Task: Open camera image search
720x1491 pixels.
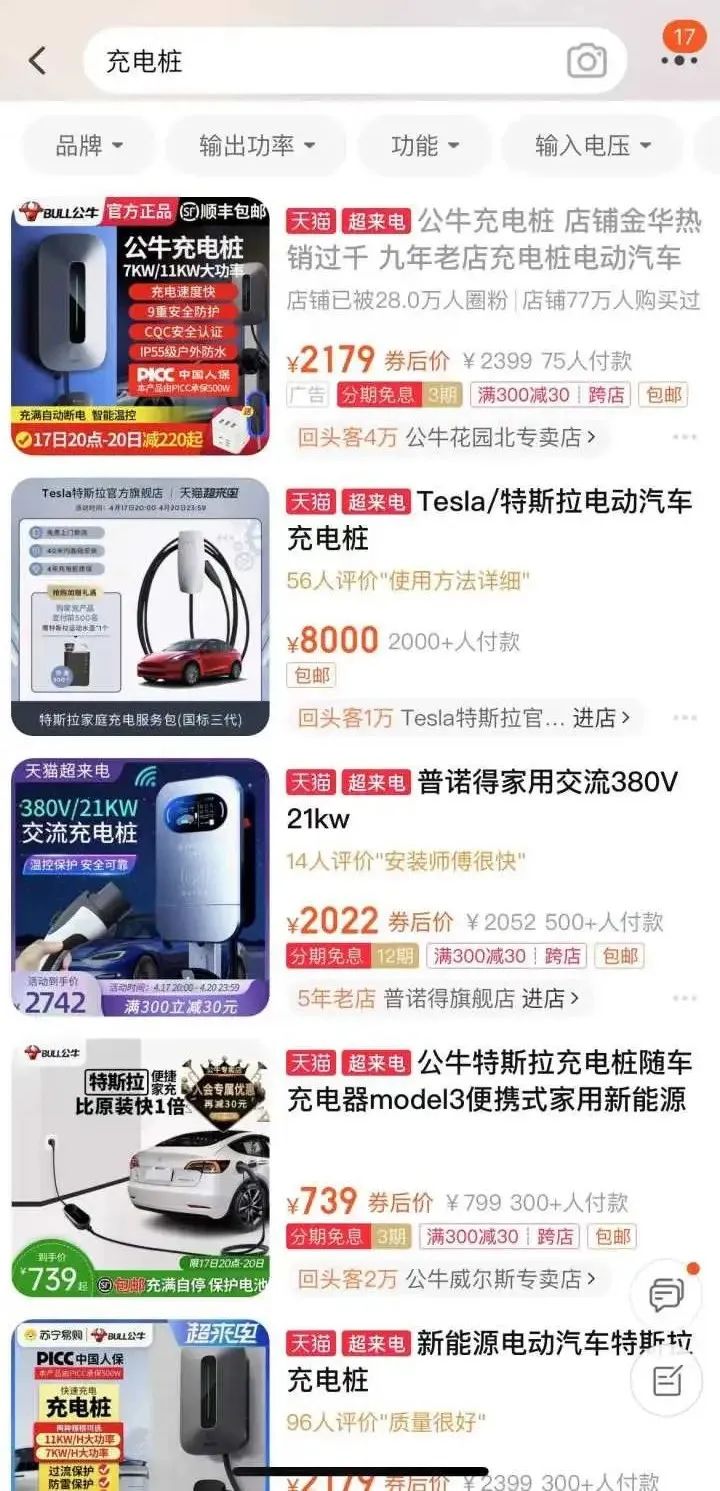Action: click(586, 61)
